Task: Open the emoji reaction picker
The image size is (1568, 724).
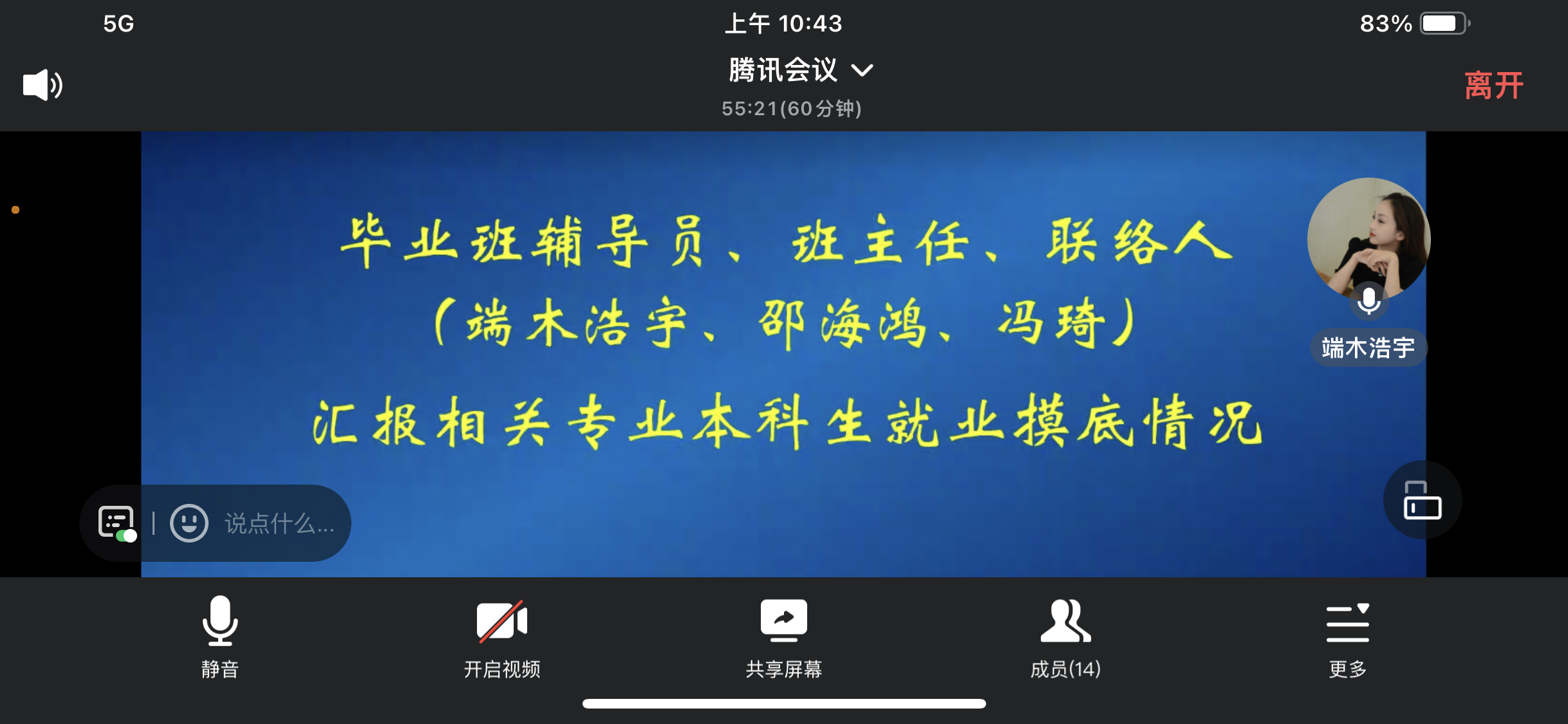Action: [189, 523]
